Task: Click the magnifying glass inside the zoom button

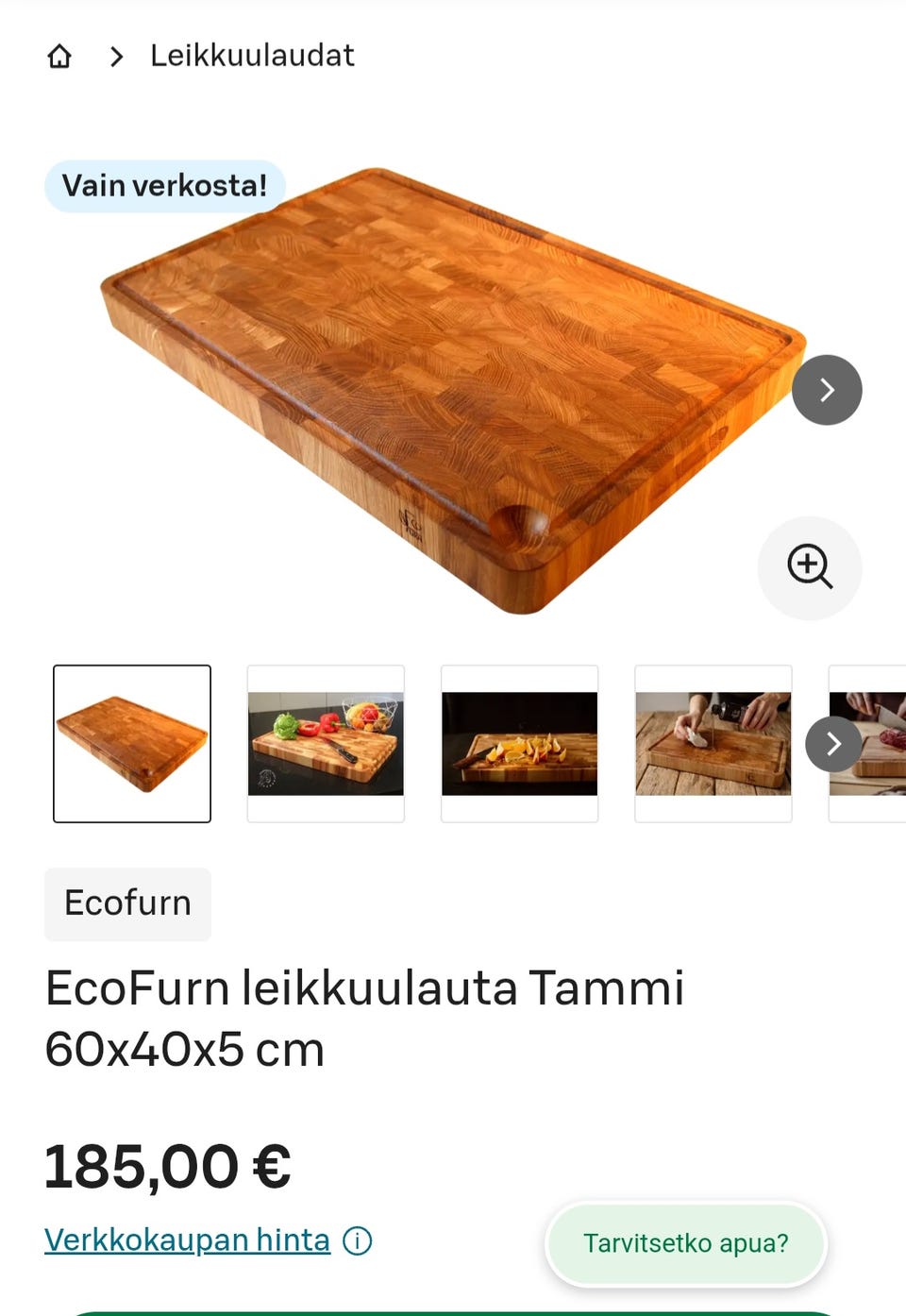Action: [809, 567]
